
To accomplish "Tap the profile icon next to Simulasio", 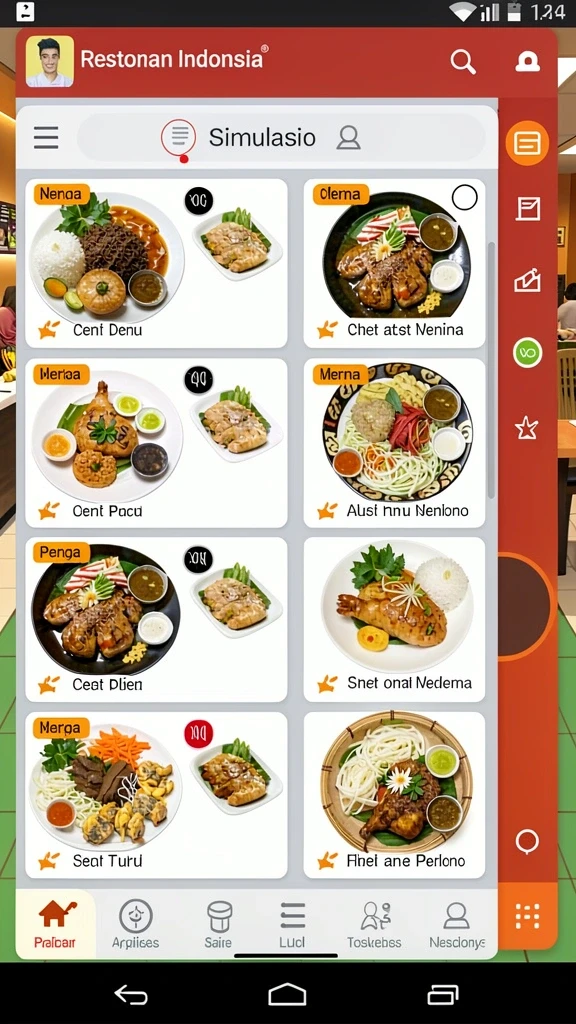I will click(348, 138).
